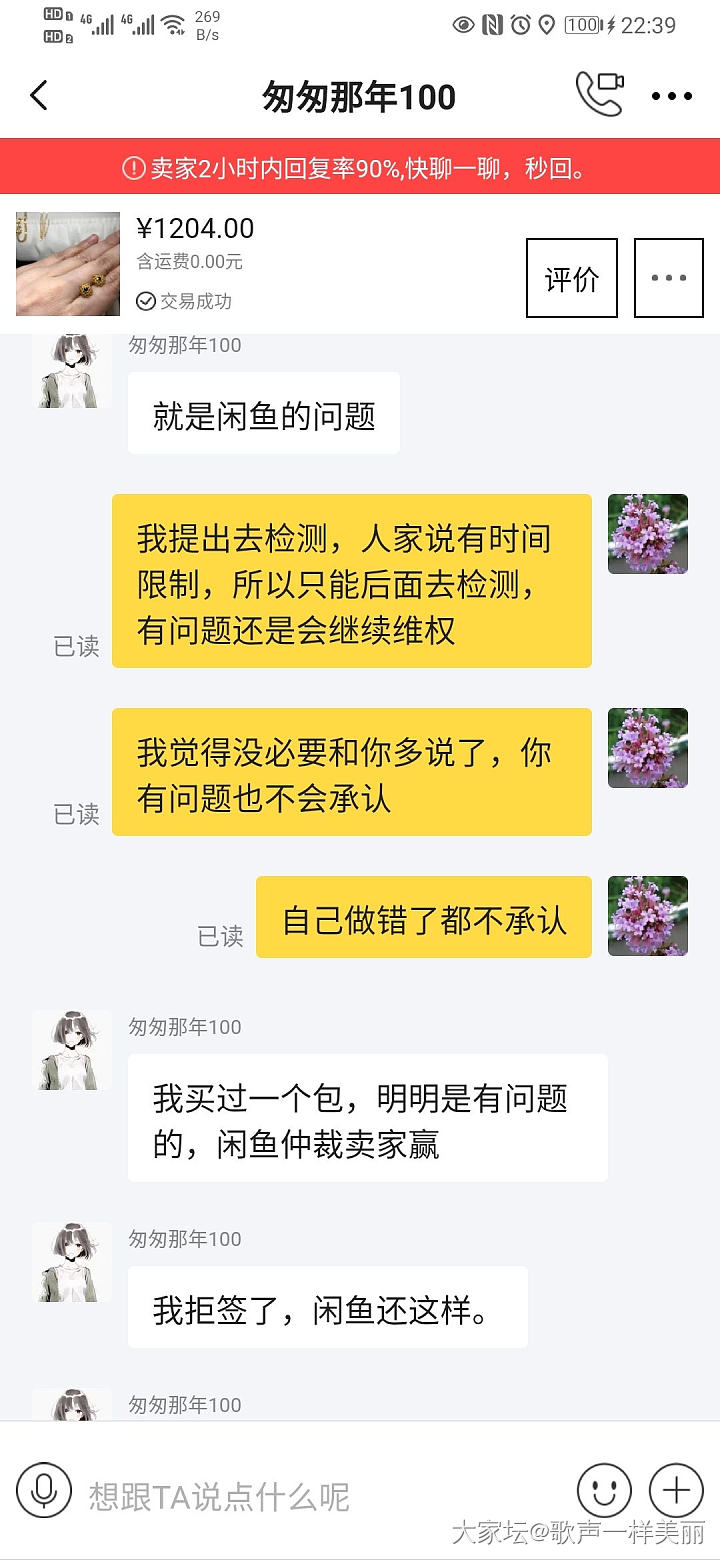Tap the voice input microphone
Viewport: 720px width, 1560px height.
(x=44, y=1490)
